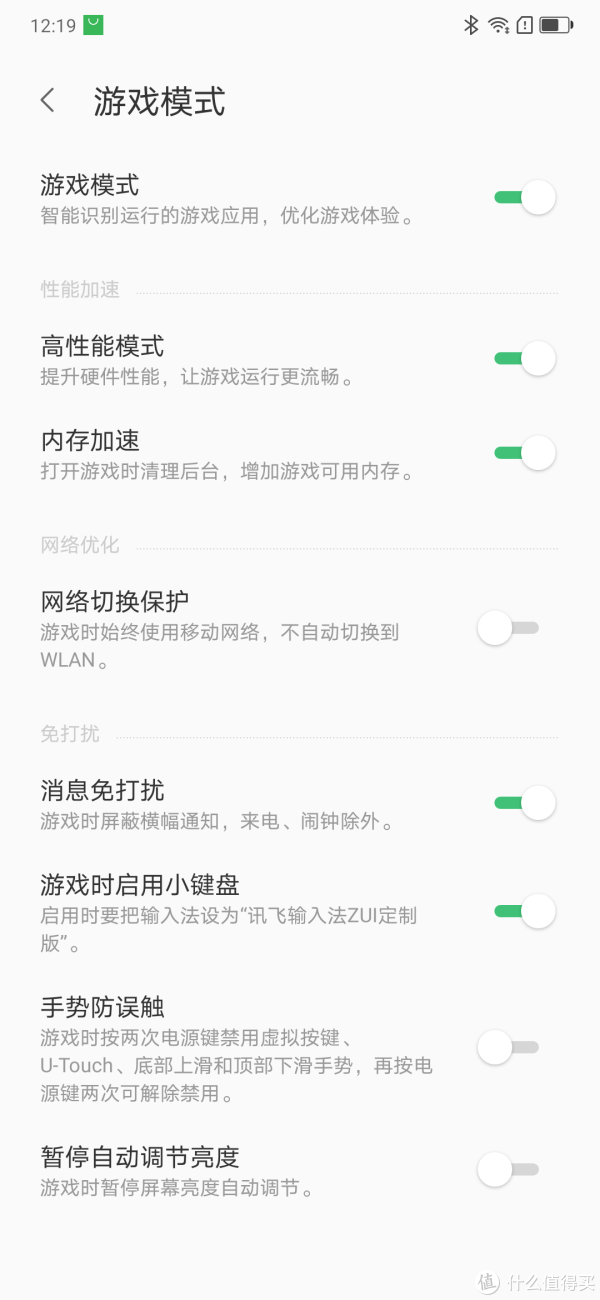Switch off 内存加速

pos(524,452)
